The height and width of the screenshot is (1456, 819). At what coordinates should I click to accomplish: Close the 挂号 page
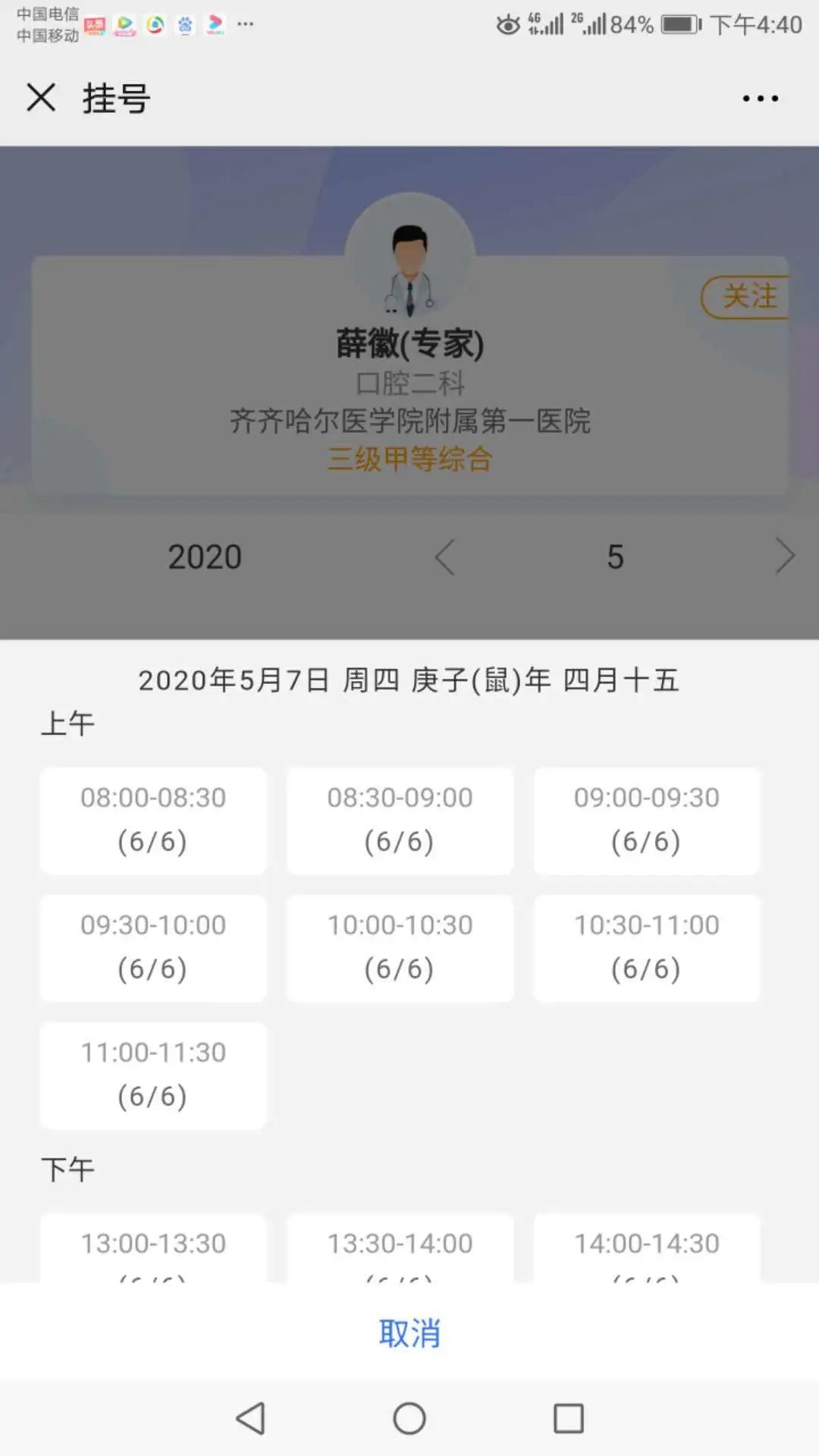click(41, 98)
